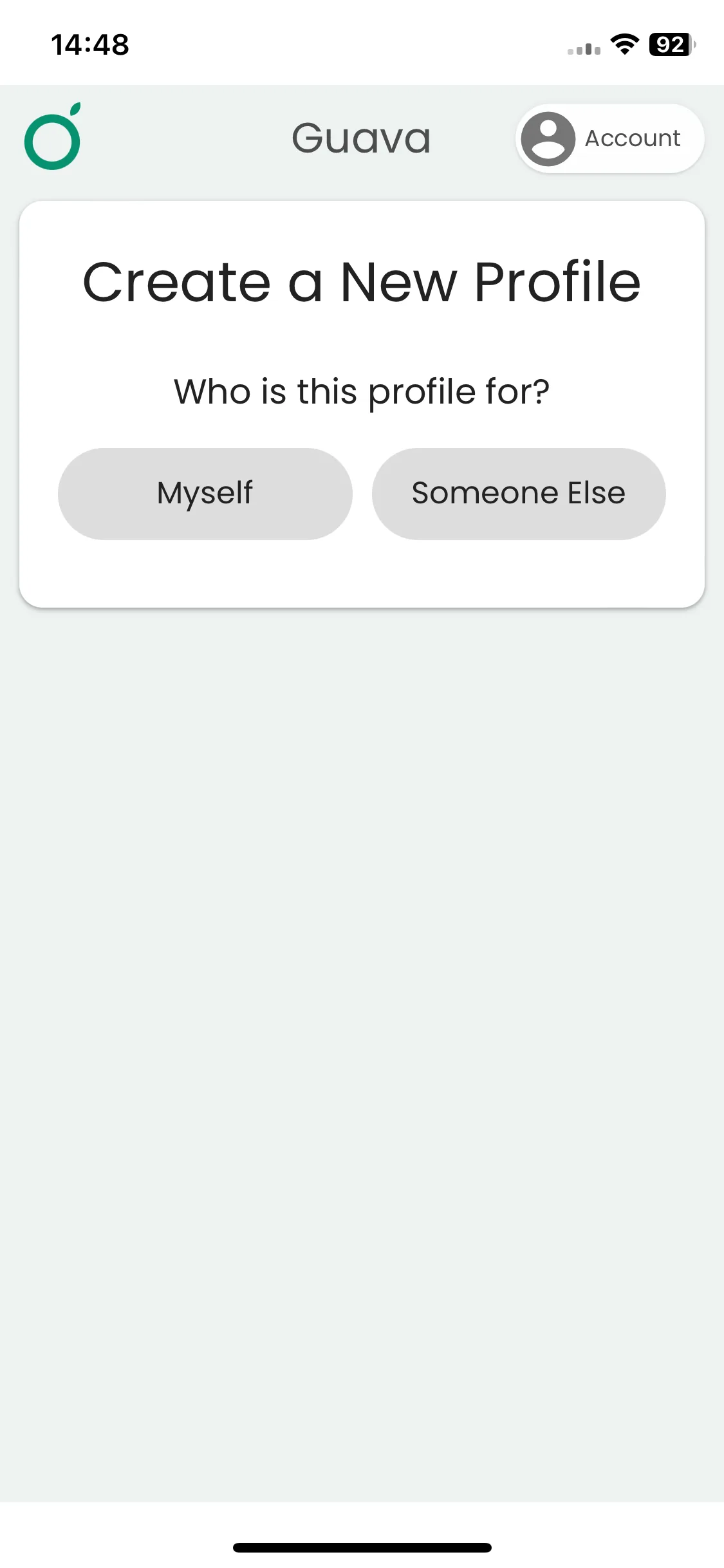Open the Account menu
The height and width of the screenshot is (1568, 724).
click(609, 138)
